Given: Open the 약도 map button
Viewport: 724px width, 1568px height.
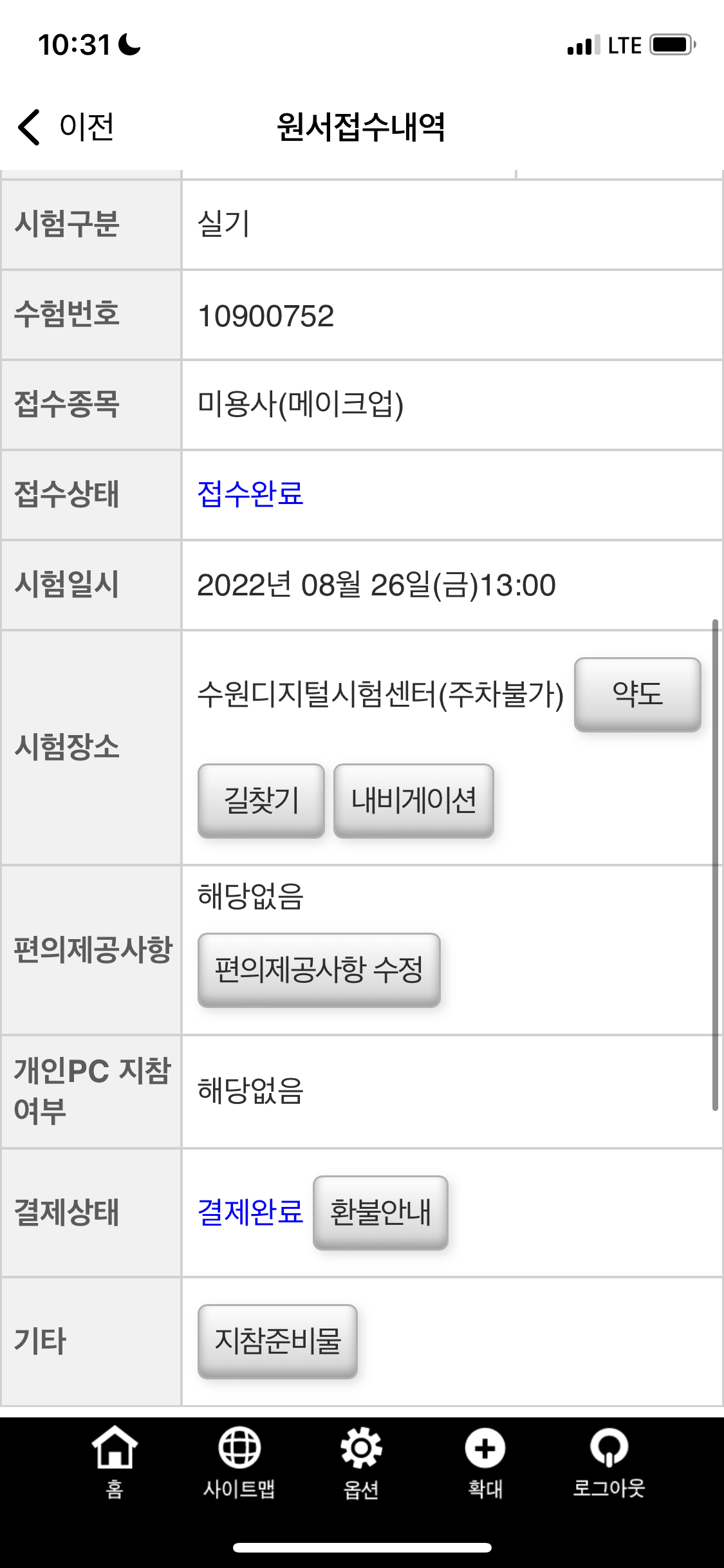Looking at the screenshot, I should 637,694.
